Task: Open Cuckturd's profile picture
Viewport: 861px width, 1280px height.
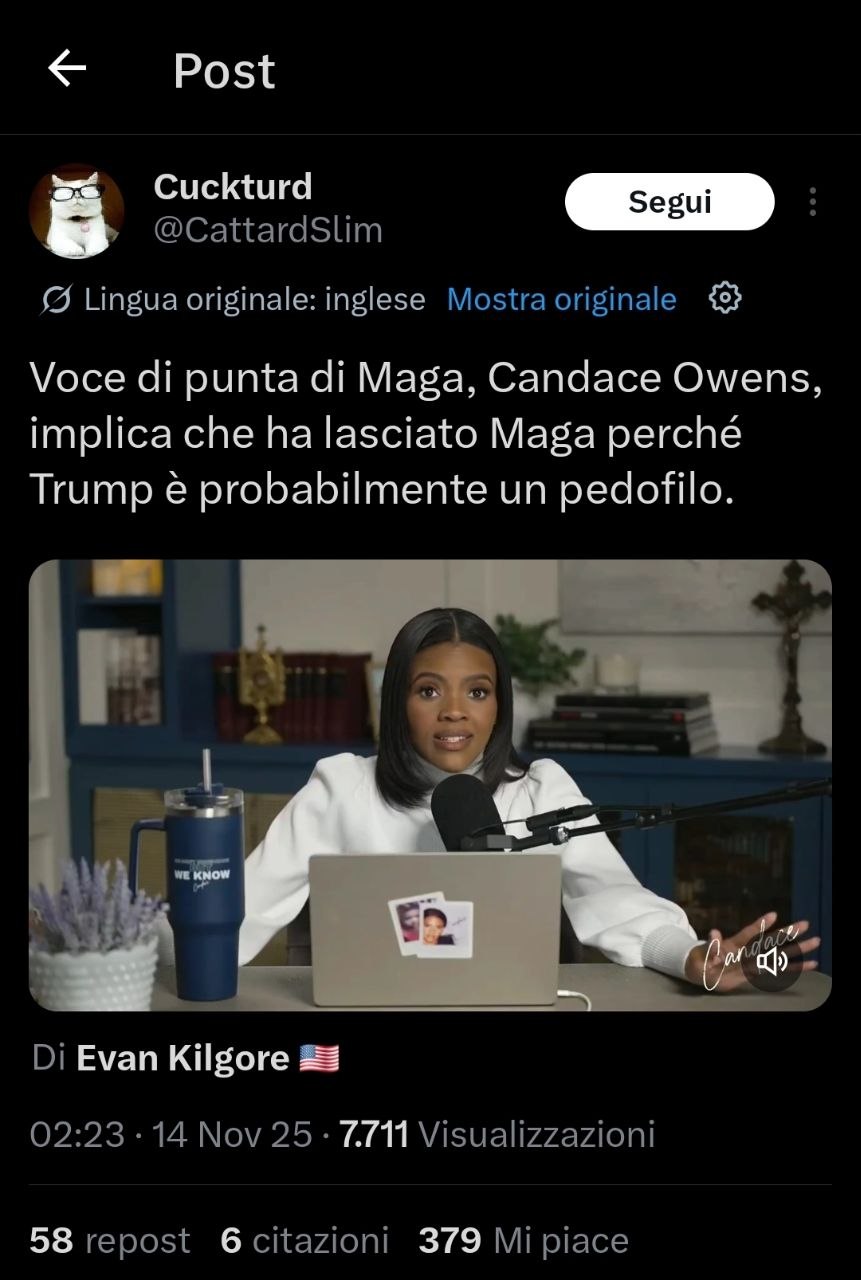Action: (76, 211)
